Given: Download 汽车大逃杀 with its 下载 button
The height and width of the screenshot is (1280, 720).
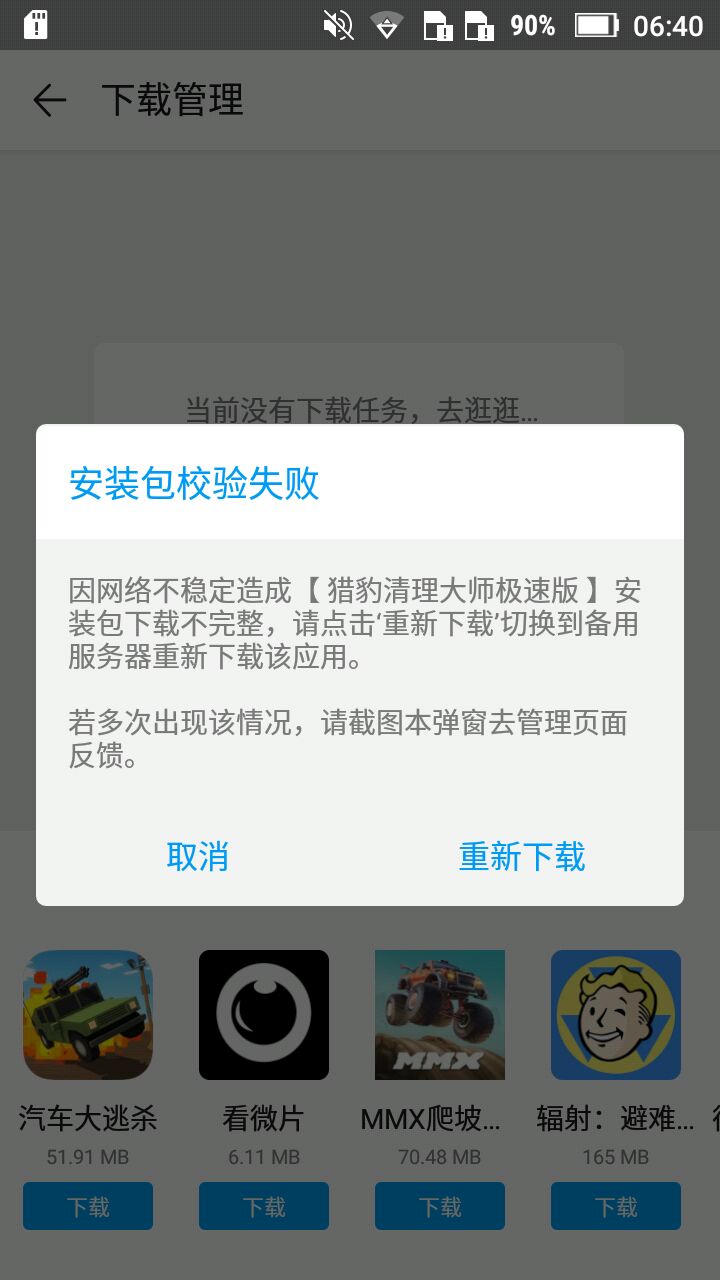Looking at the screenshot, I should (88, 1206).
